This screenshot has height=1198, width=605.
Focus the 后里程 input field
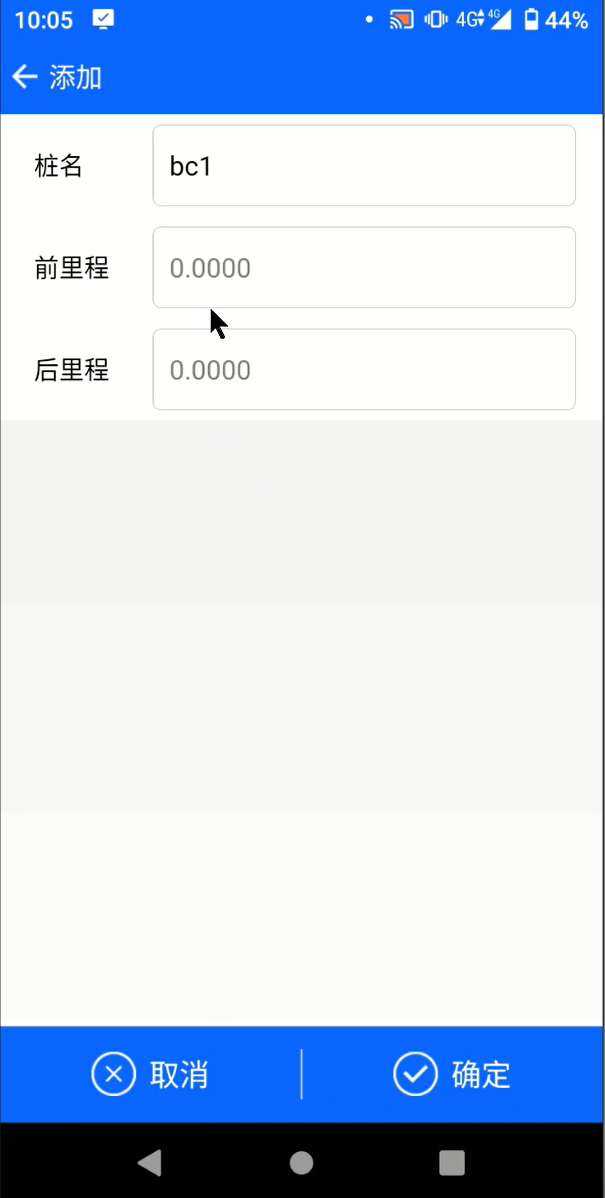pos(364,370)
